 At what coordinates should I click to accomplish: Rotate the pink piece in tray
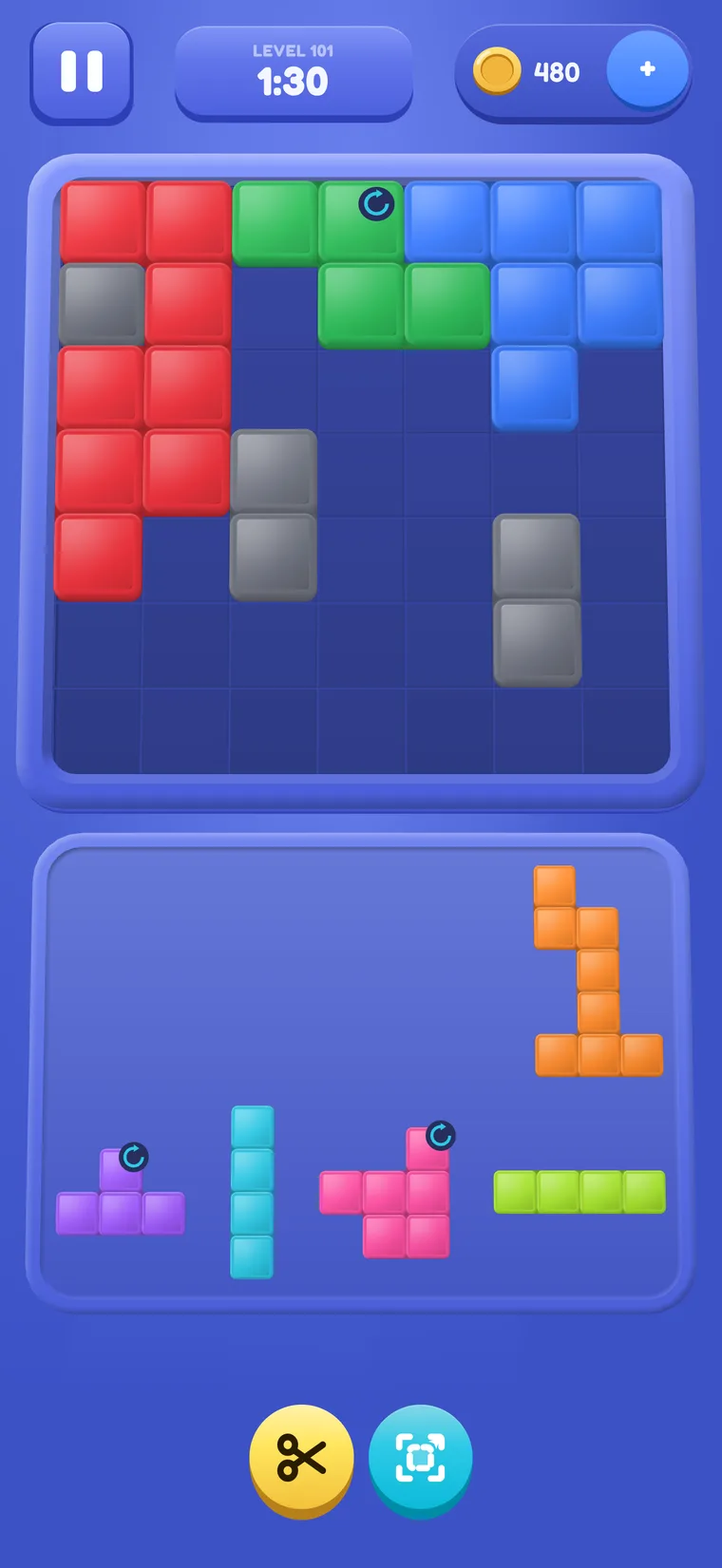tap(441, 1135)
